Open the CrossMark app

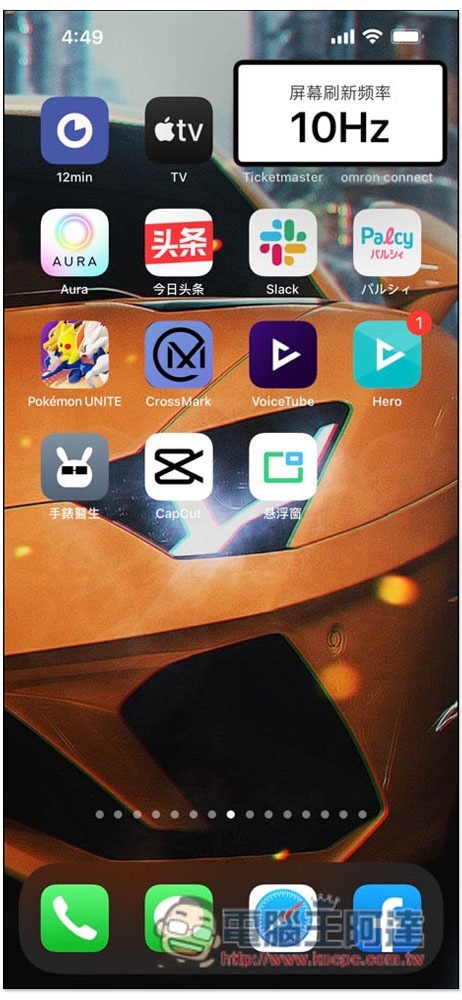(179, 355)
